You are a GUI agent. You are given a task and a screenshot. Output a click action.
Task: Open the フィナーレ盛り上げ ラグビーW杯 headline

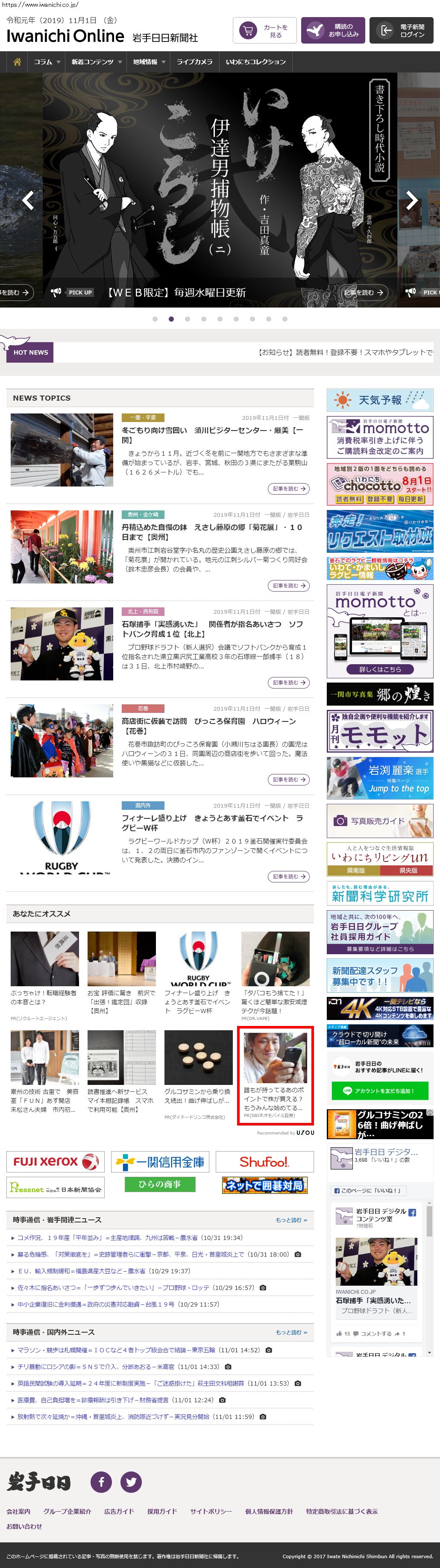pyautogui.click(x=212, y=822)
